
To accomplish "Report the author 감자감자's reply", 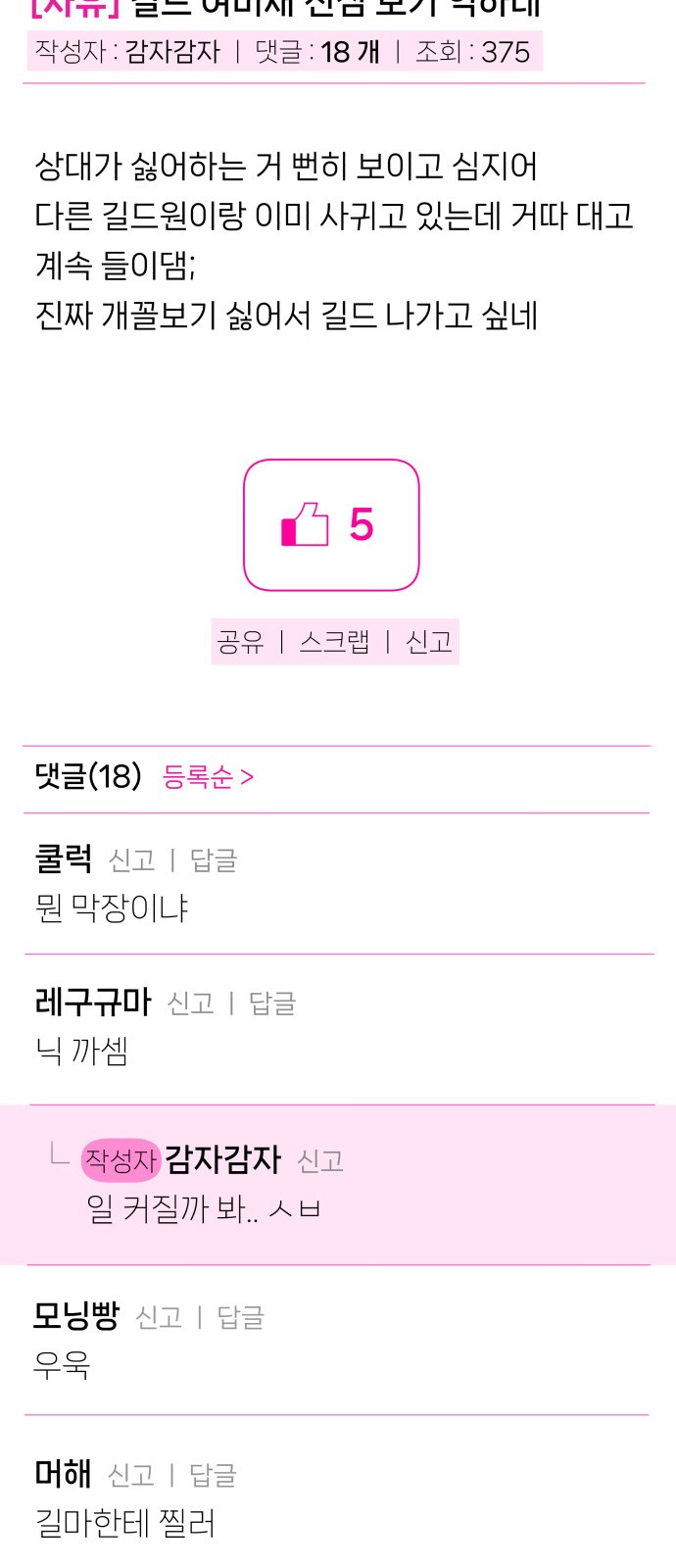I will click(320, 1161).
